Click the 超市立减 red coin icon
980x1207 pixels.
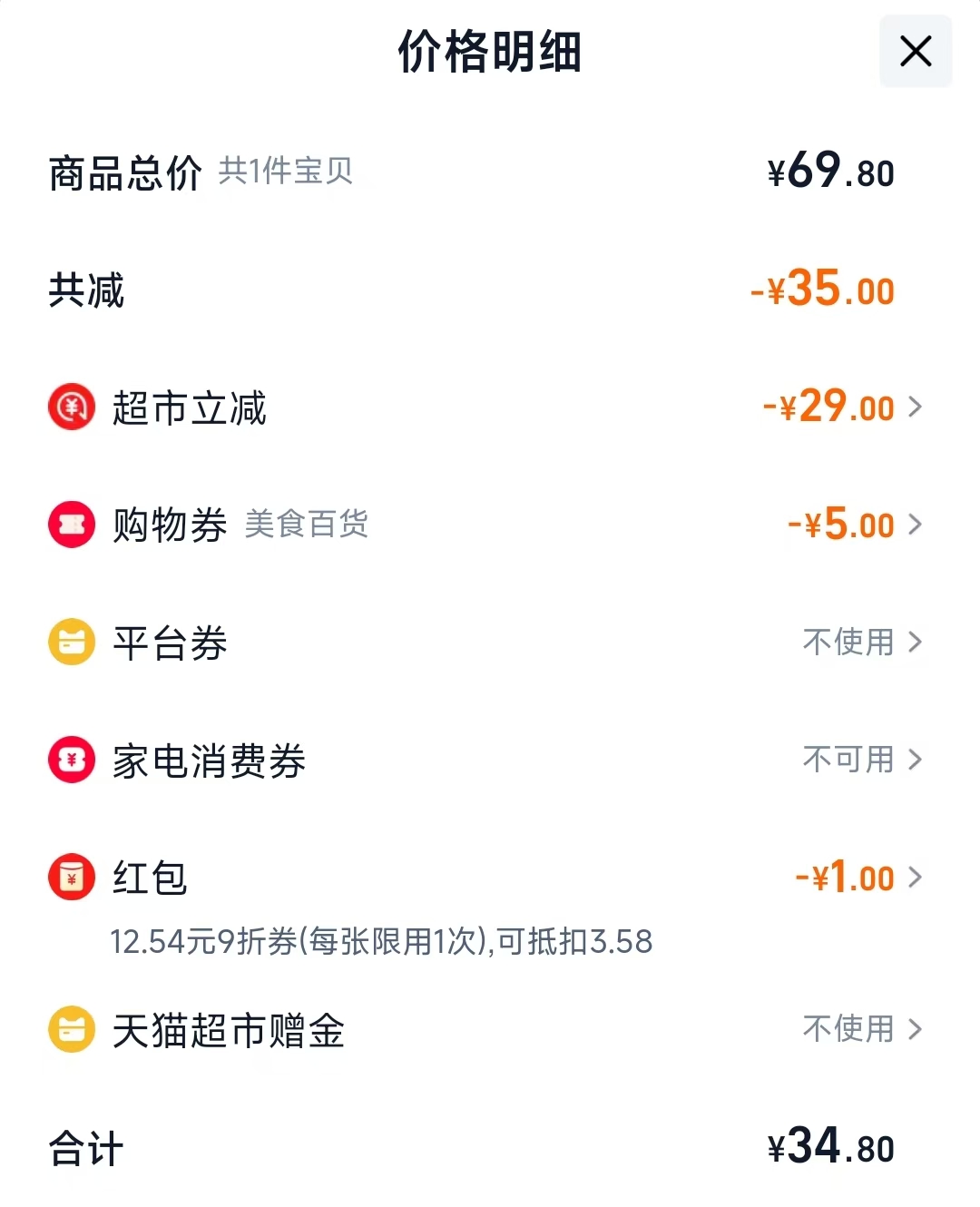71,407
